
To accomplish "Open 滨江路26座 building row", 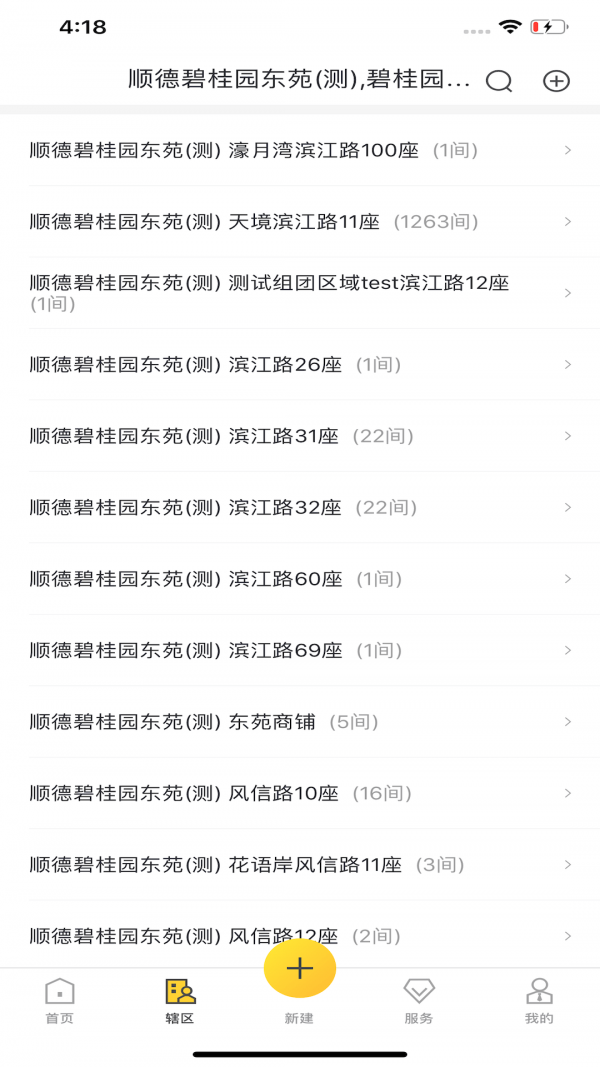I will pyautogui.click(x=300, y=365).
